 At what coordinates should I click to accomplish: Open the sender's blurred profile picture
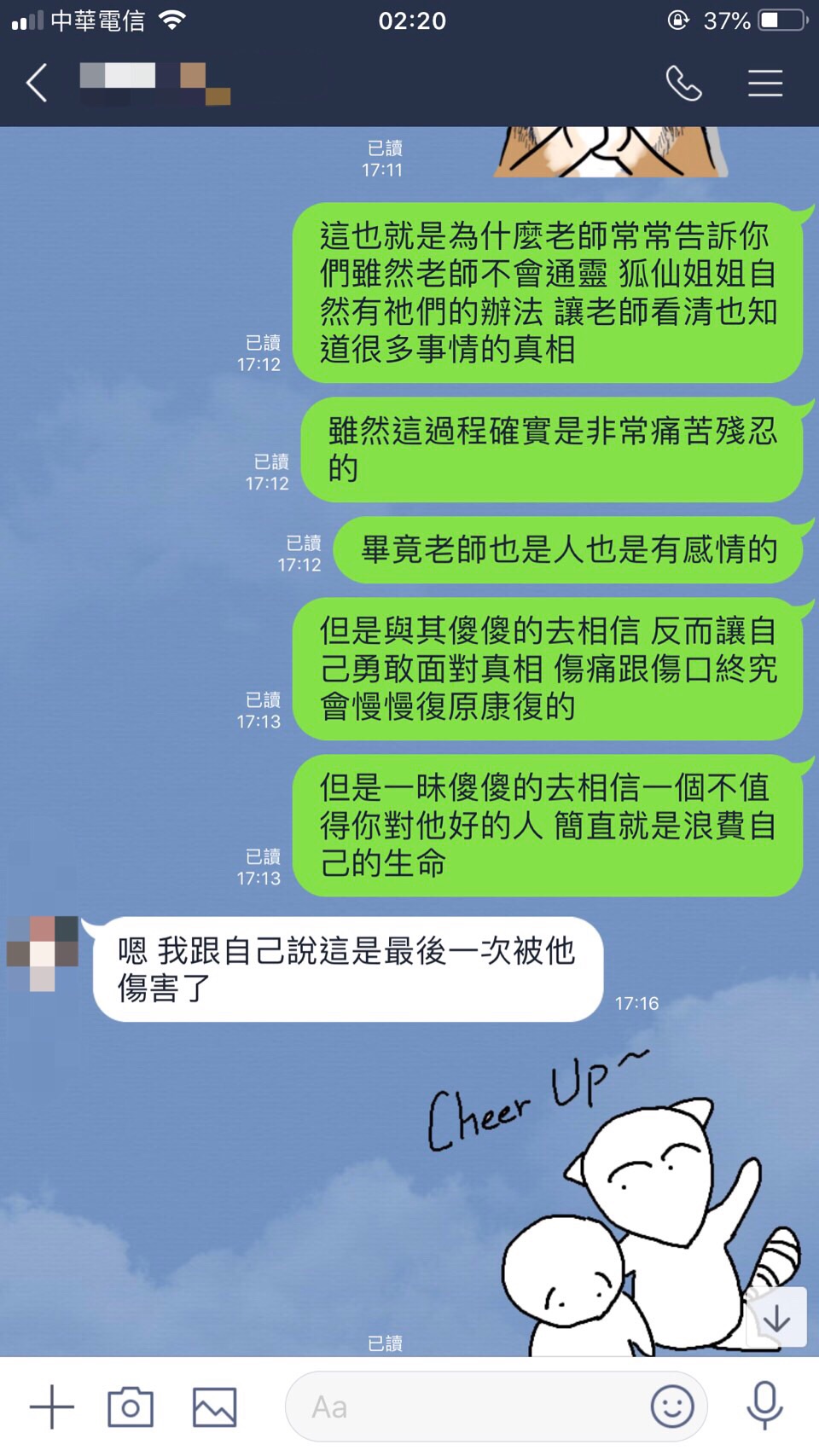pos(43,954)
